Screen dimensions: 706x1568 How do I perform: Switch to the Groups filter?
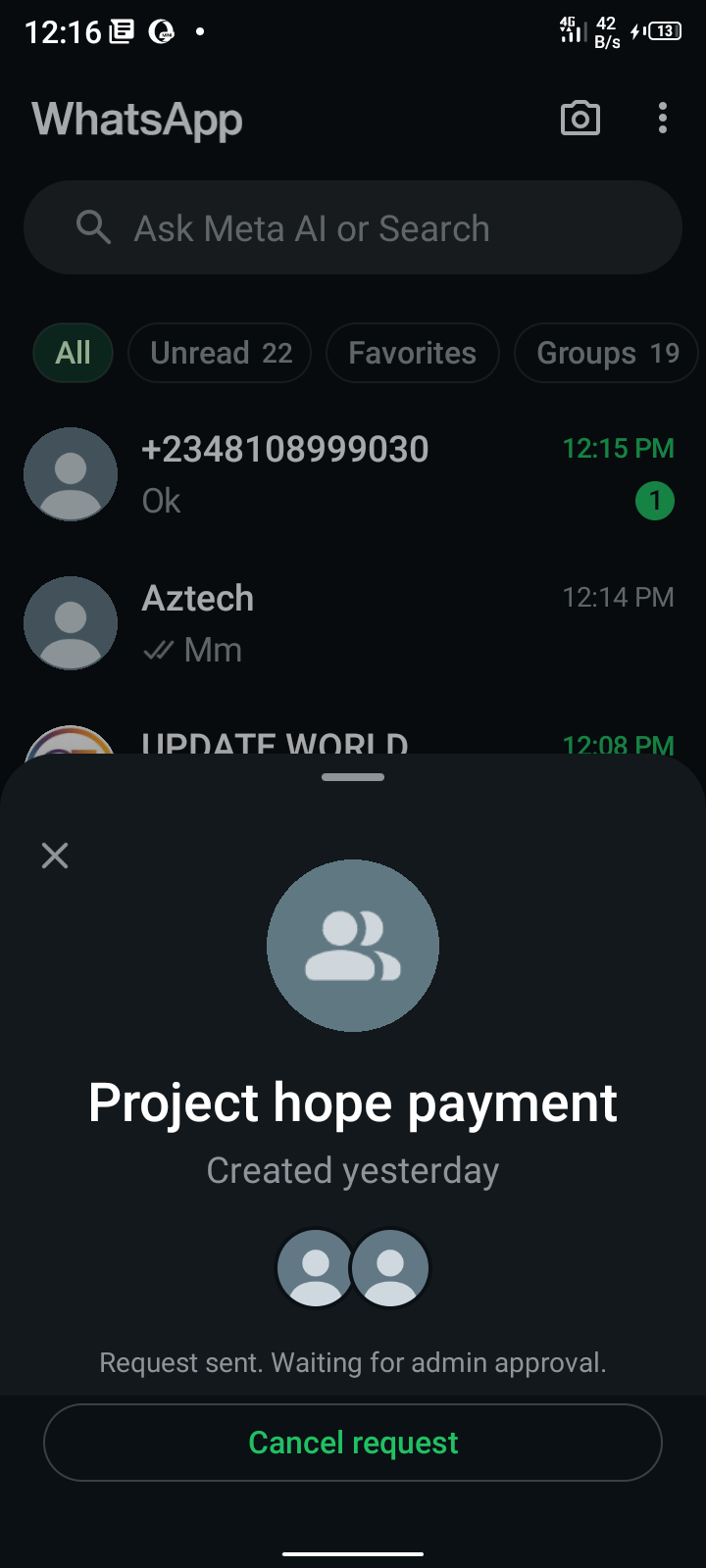tap(606, 353)
